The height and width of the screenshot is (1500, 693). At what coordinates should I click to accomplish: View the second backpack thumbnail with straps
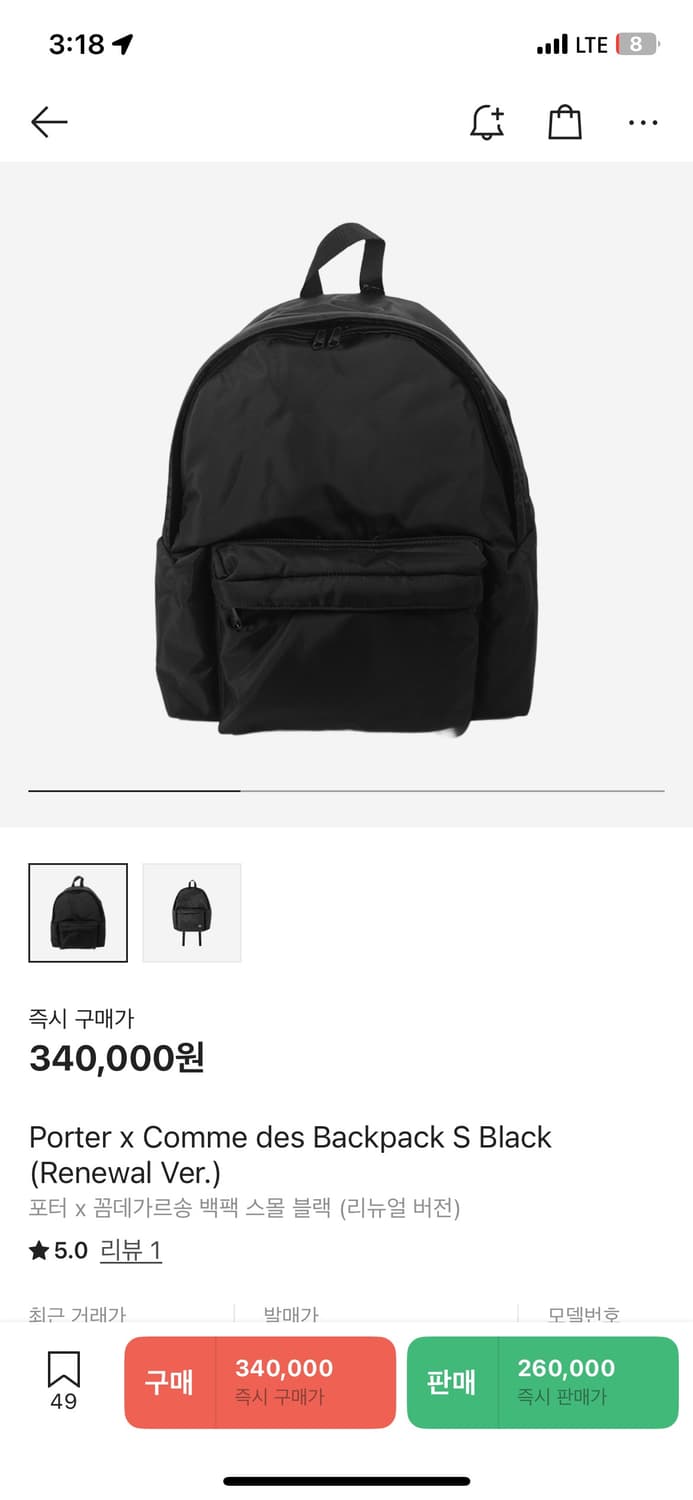192,912
